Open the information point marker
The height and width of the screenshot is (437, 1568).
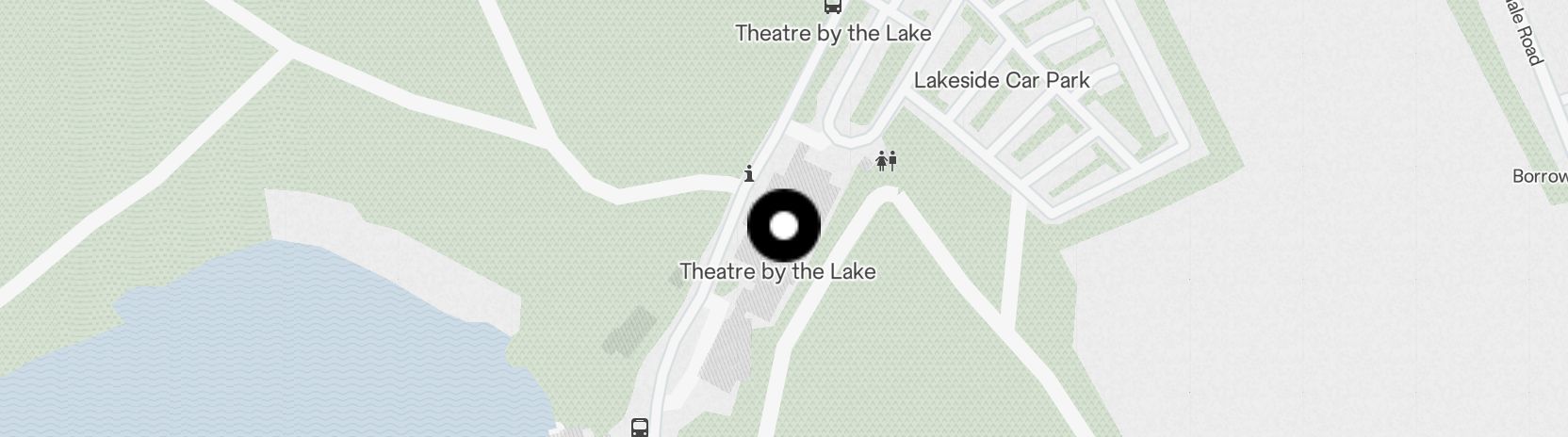point(749,173)
